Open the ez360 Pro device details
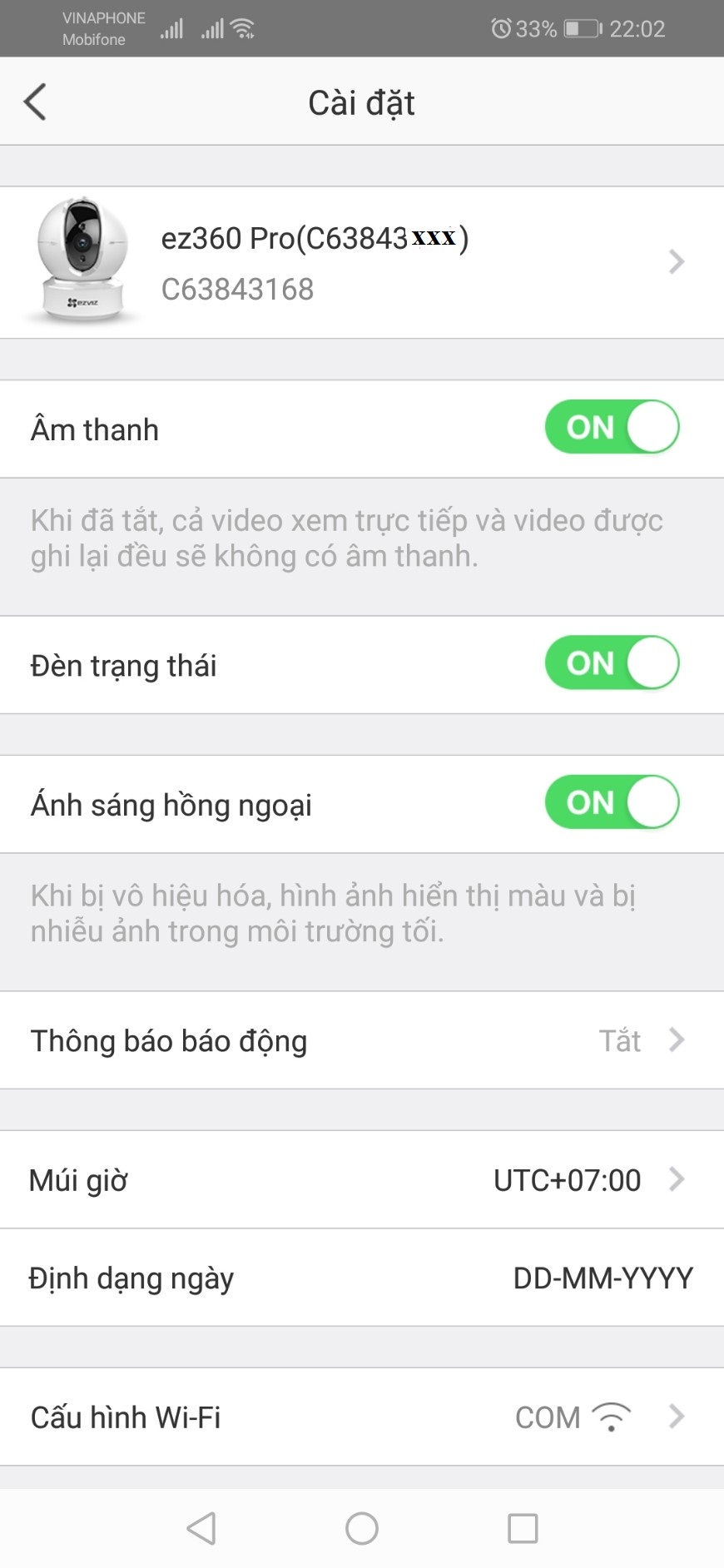 pos(362,262)
